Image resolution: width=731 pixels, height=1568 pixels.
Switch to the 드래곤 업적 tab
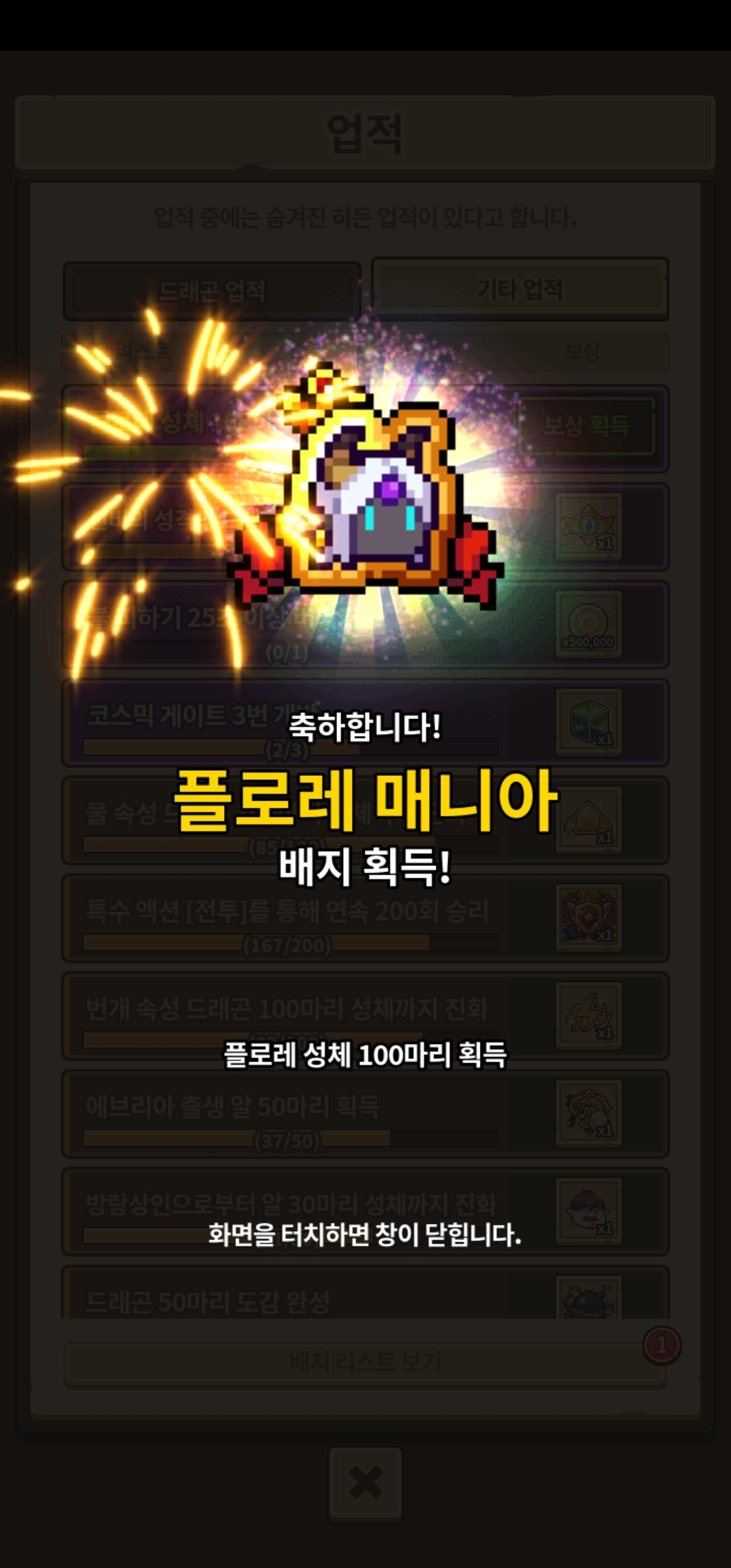[x=212, y=291]
